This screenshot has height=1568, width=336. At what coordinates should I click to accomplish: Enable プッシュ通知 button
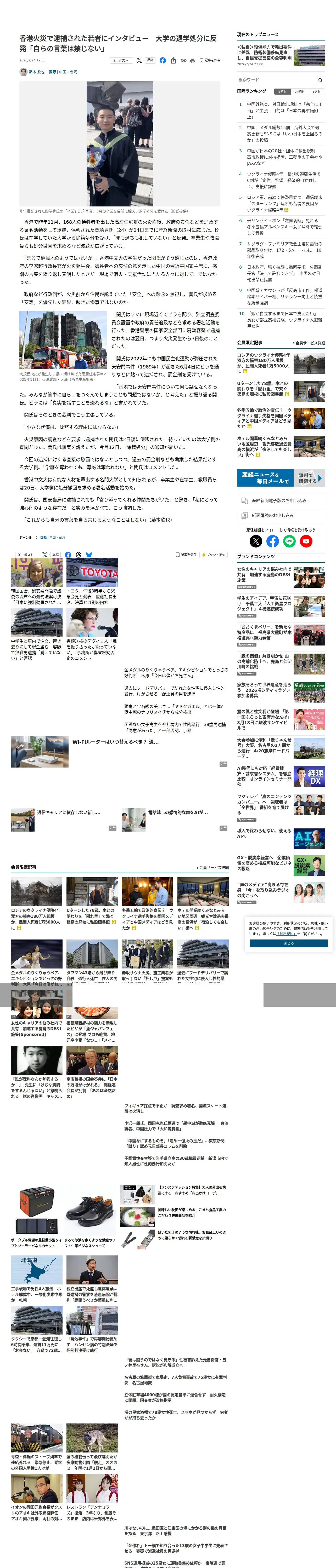pyautogui.click(x=214, y=555)
